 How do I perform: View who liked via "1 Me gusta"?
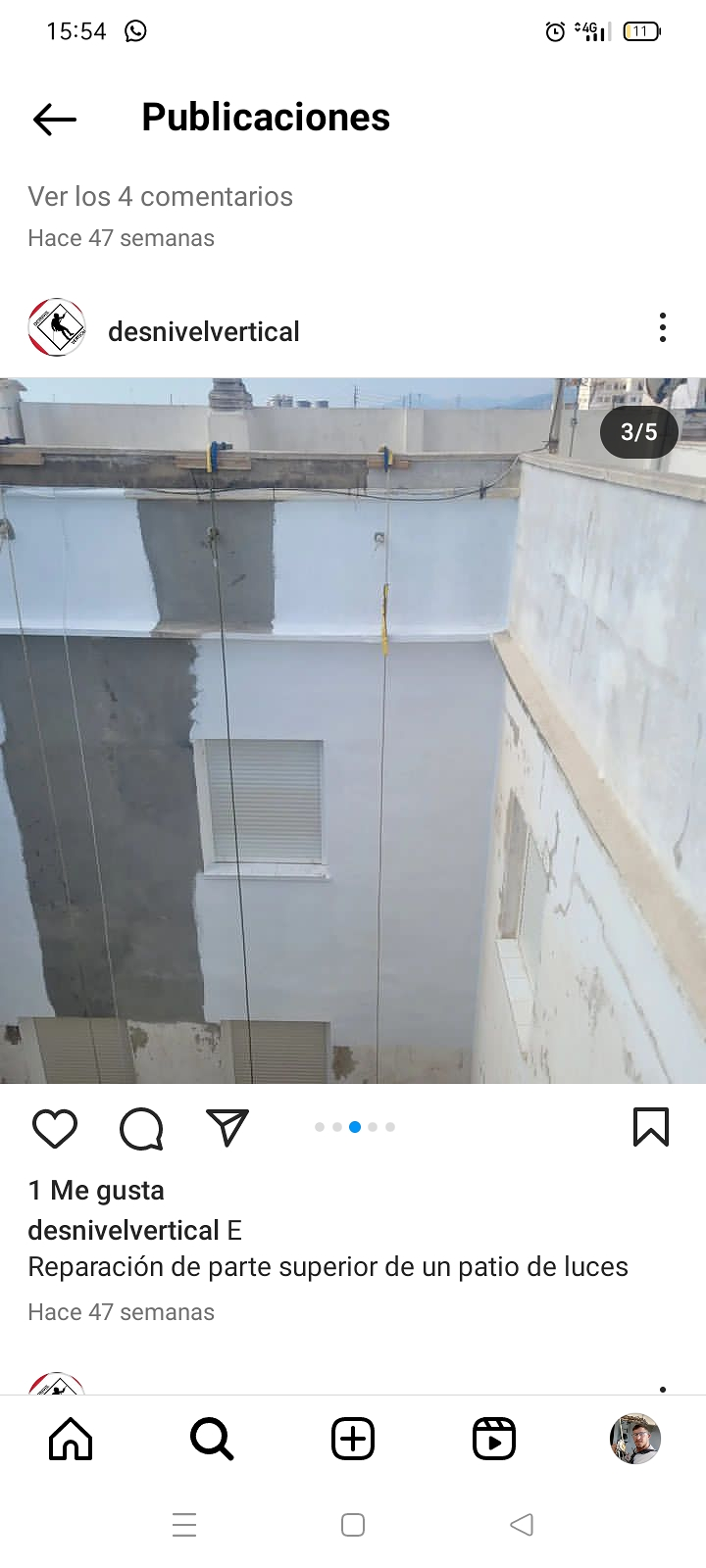(x=96, y=1191)
